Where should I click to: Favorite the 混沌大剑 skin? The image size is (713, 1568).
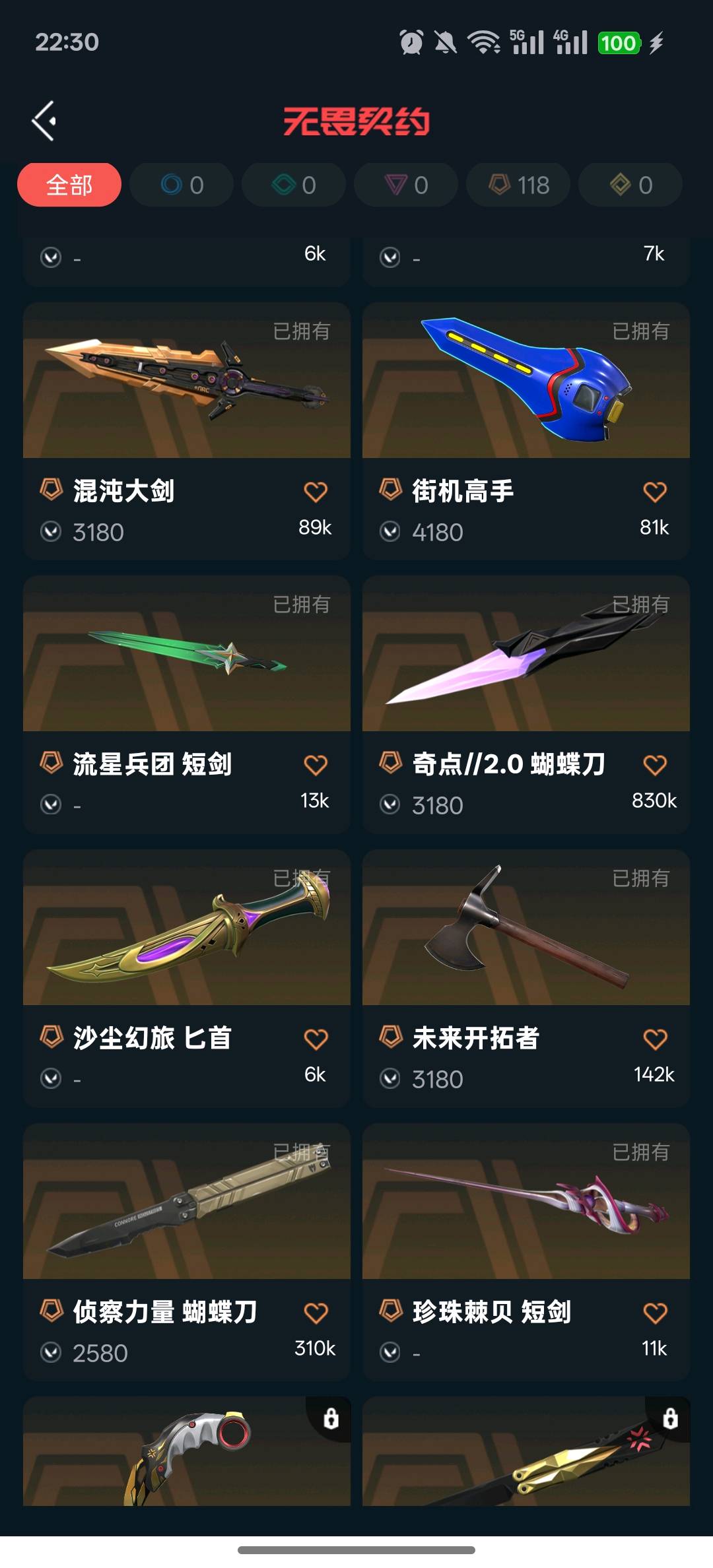316,492
